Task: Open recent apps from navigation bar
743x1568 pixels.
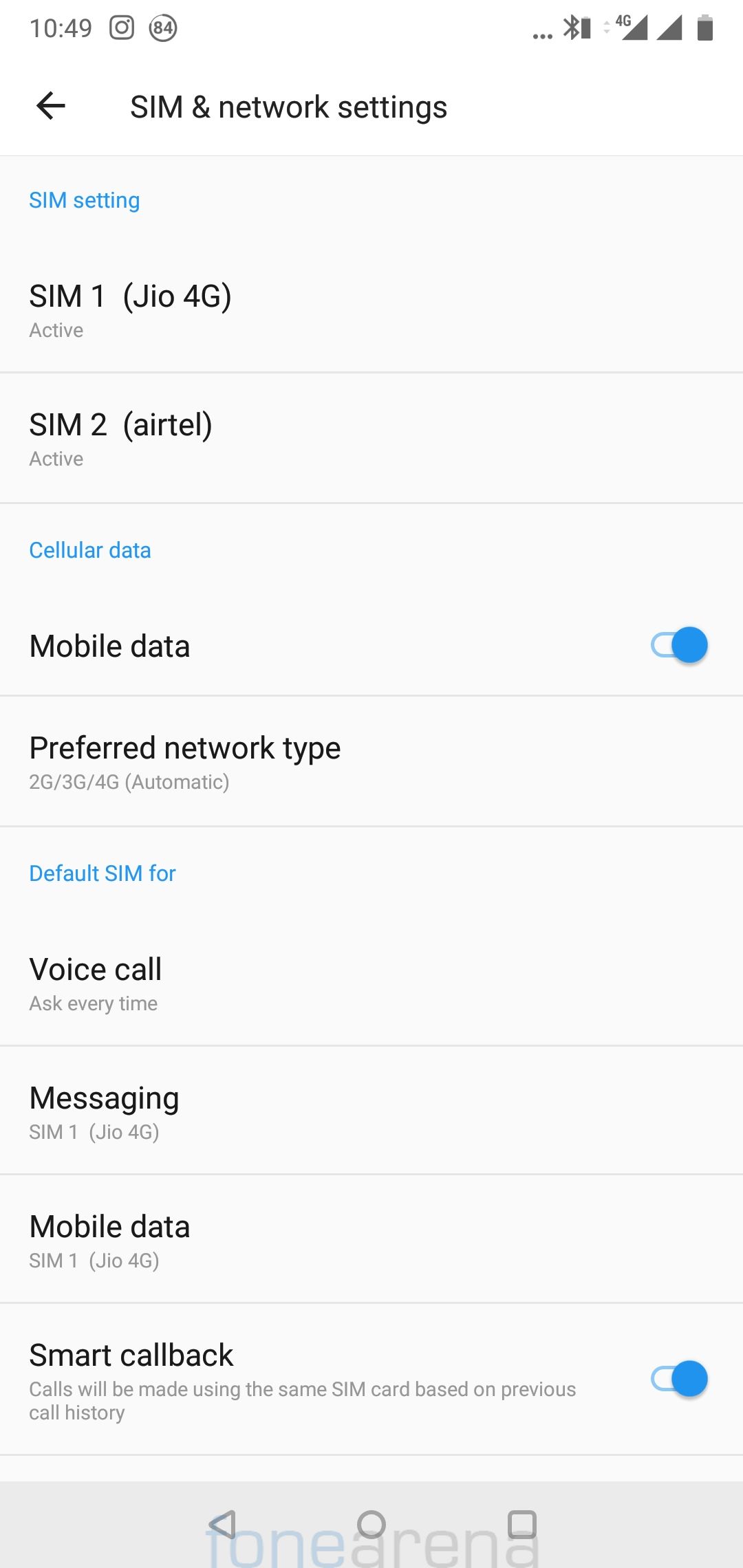Action: click(x=521, y=1525)
